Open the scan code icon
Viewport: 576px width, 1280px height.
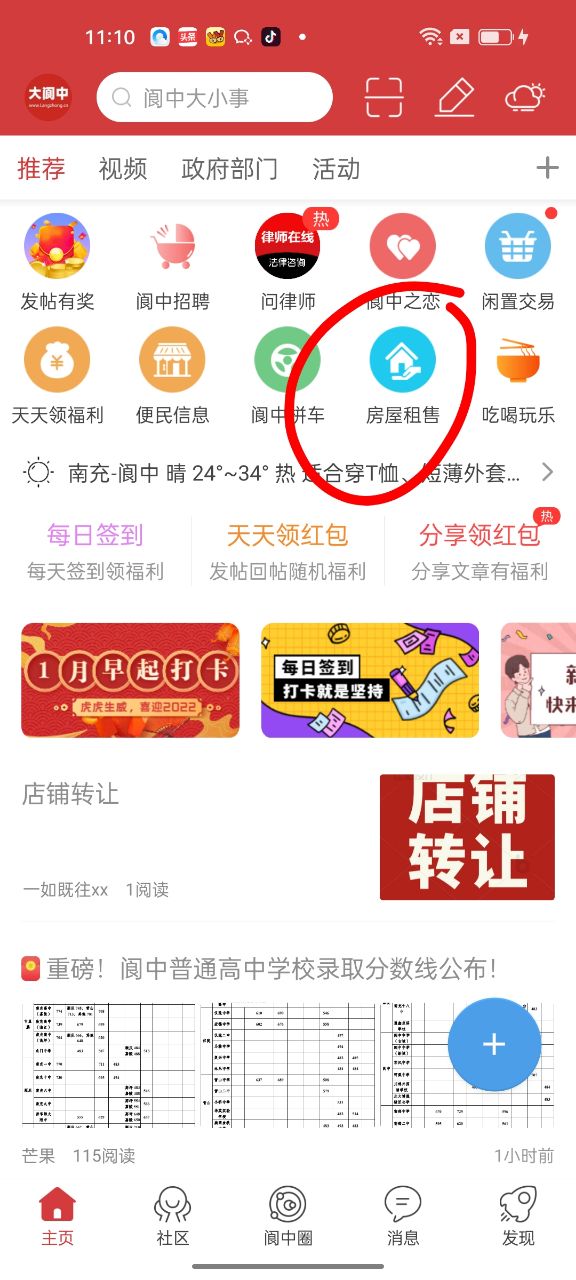tap(383, 98)
